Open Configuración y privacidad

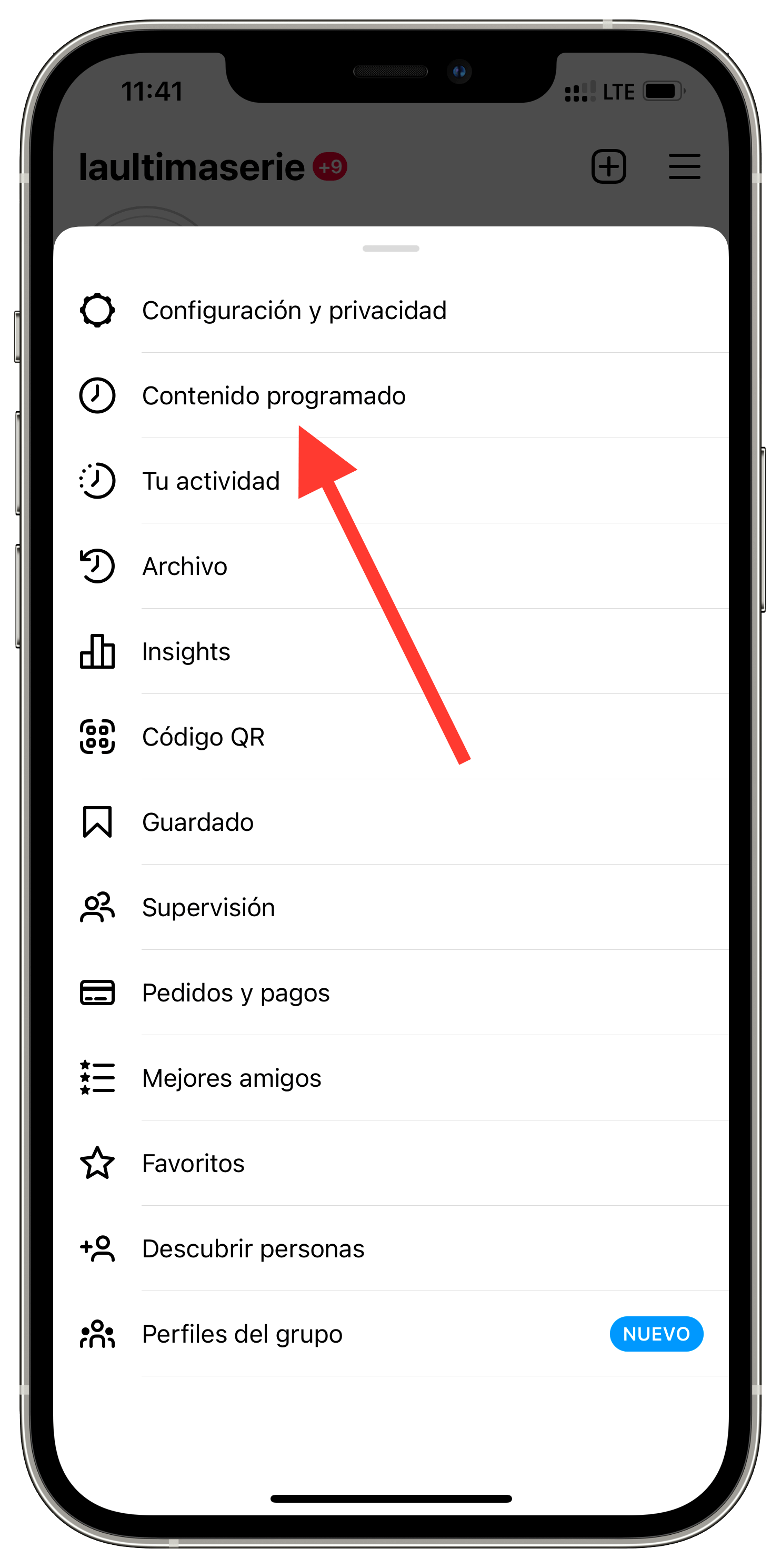click(294, 311)
